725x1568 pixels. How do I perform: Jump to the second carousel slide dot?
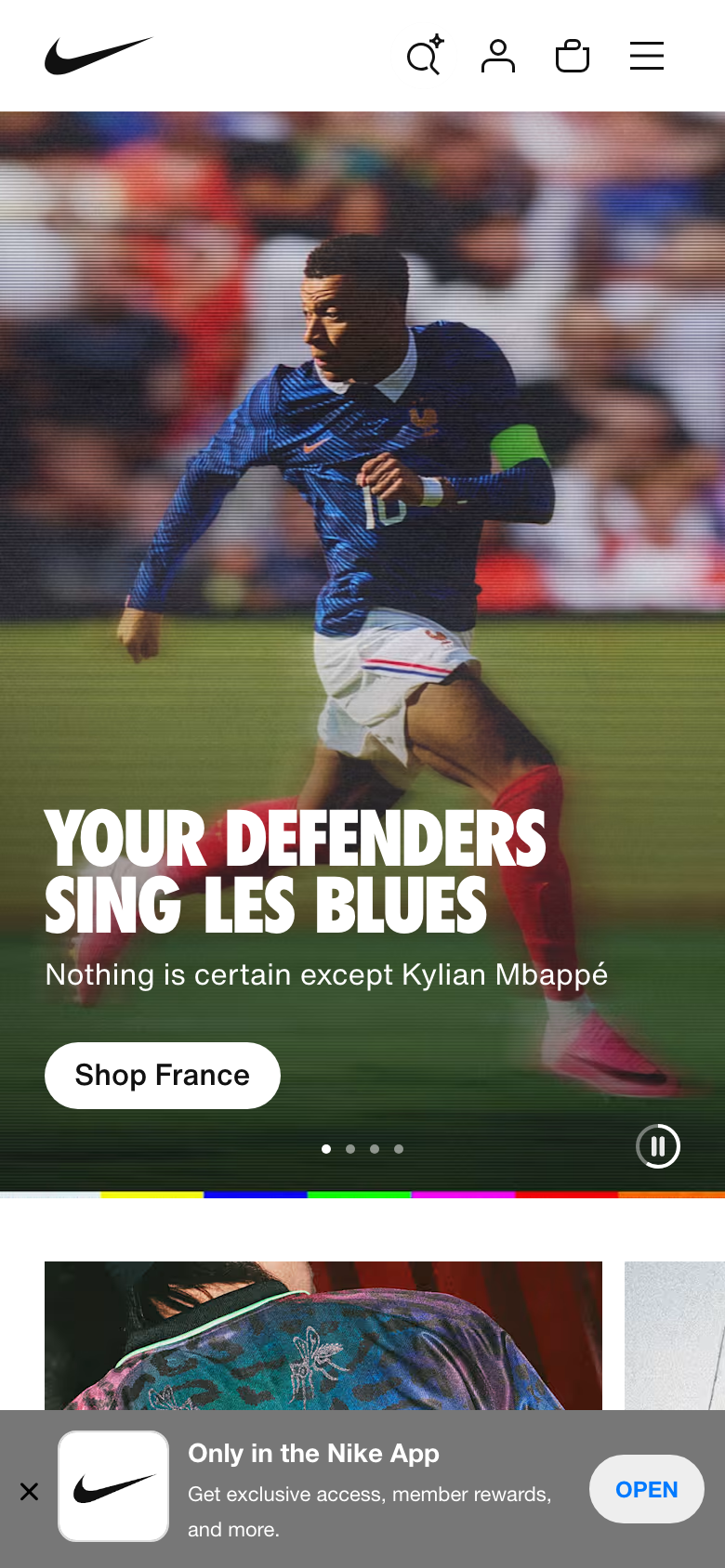(350, 1149)
